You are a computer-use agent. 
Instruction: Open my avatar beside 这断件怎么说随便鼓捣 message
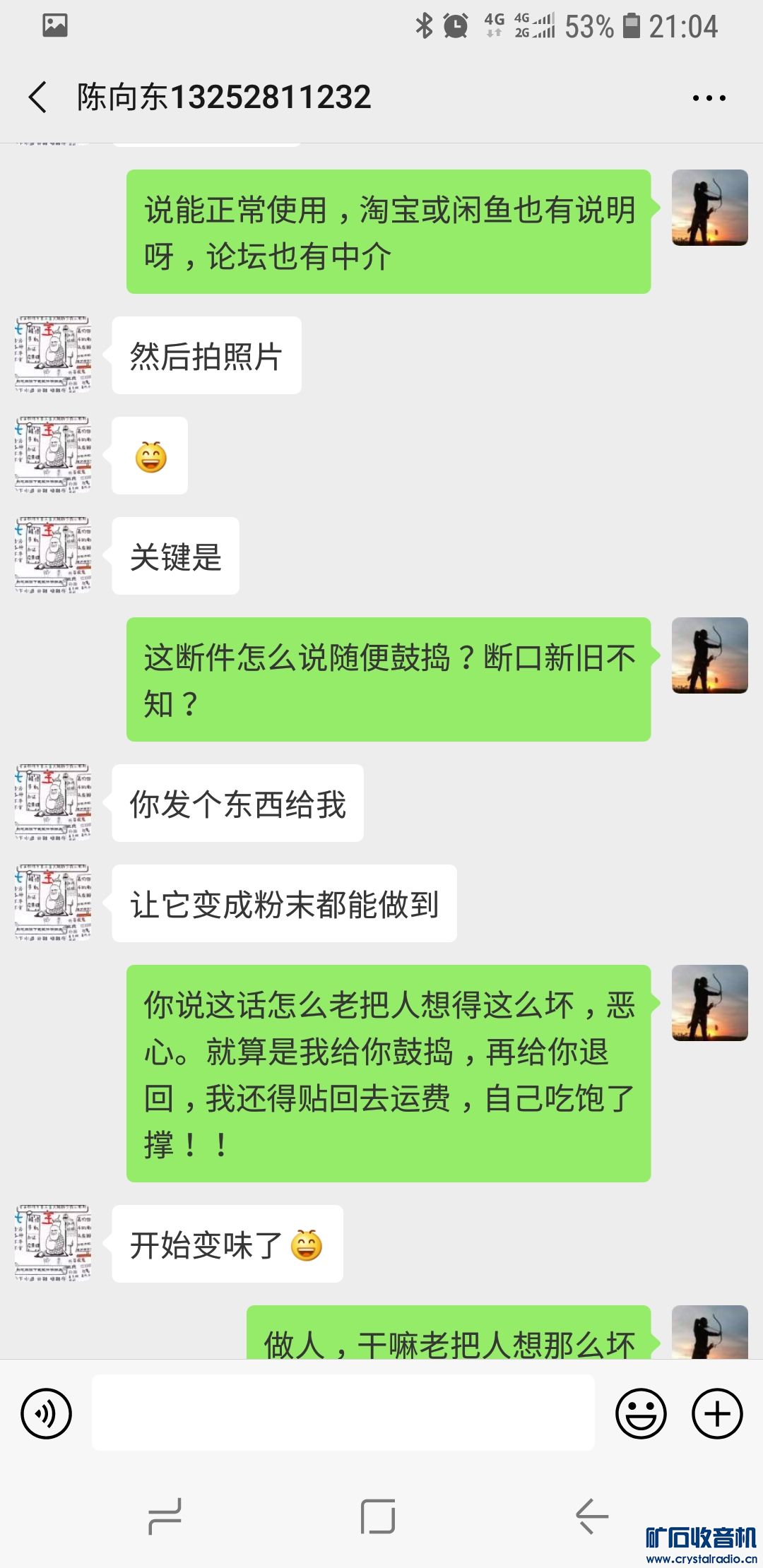click(x=709, y=655)
